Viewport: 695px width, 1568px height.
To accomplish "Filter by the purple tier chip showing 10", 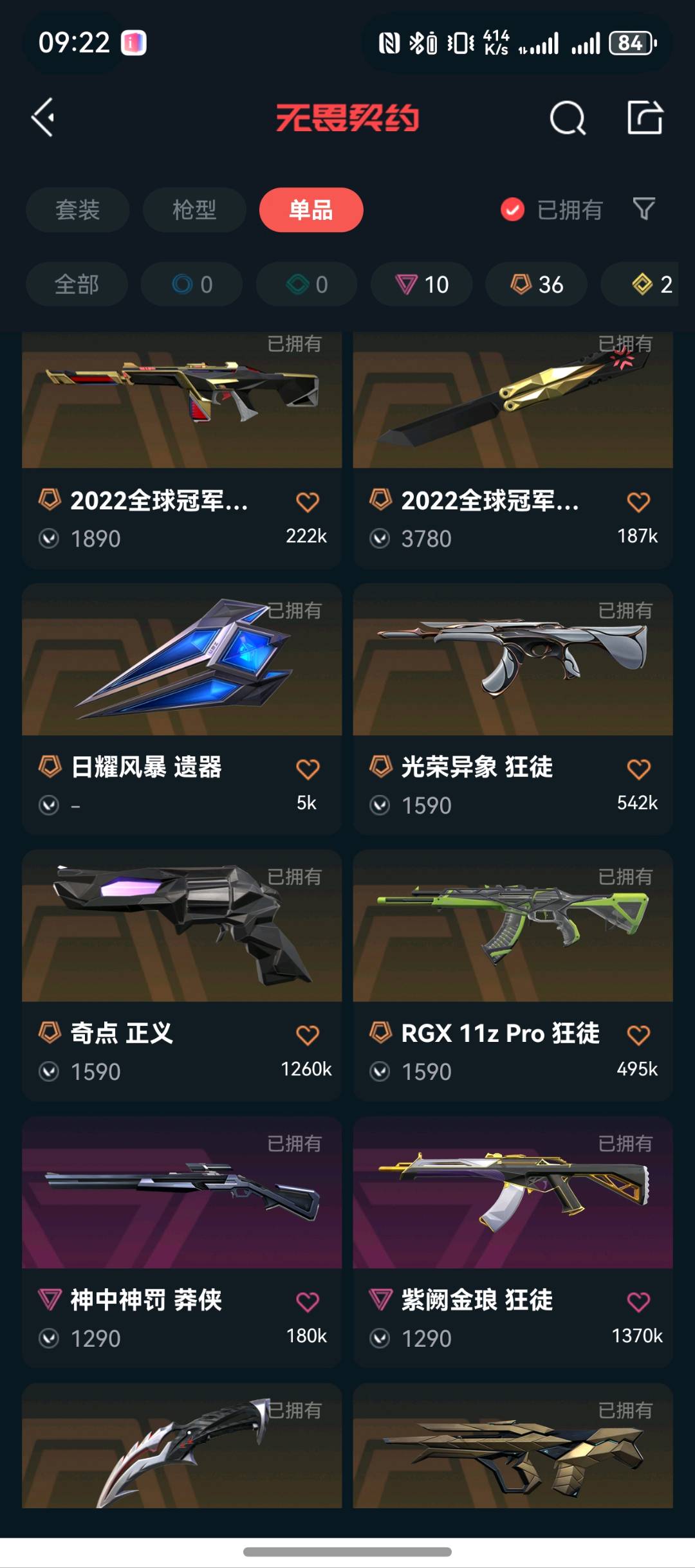I will 422,284.
